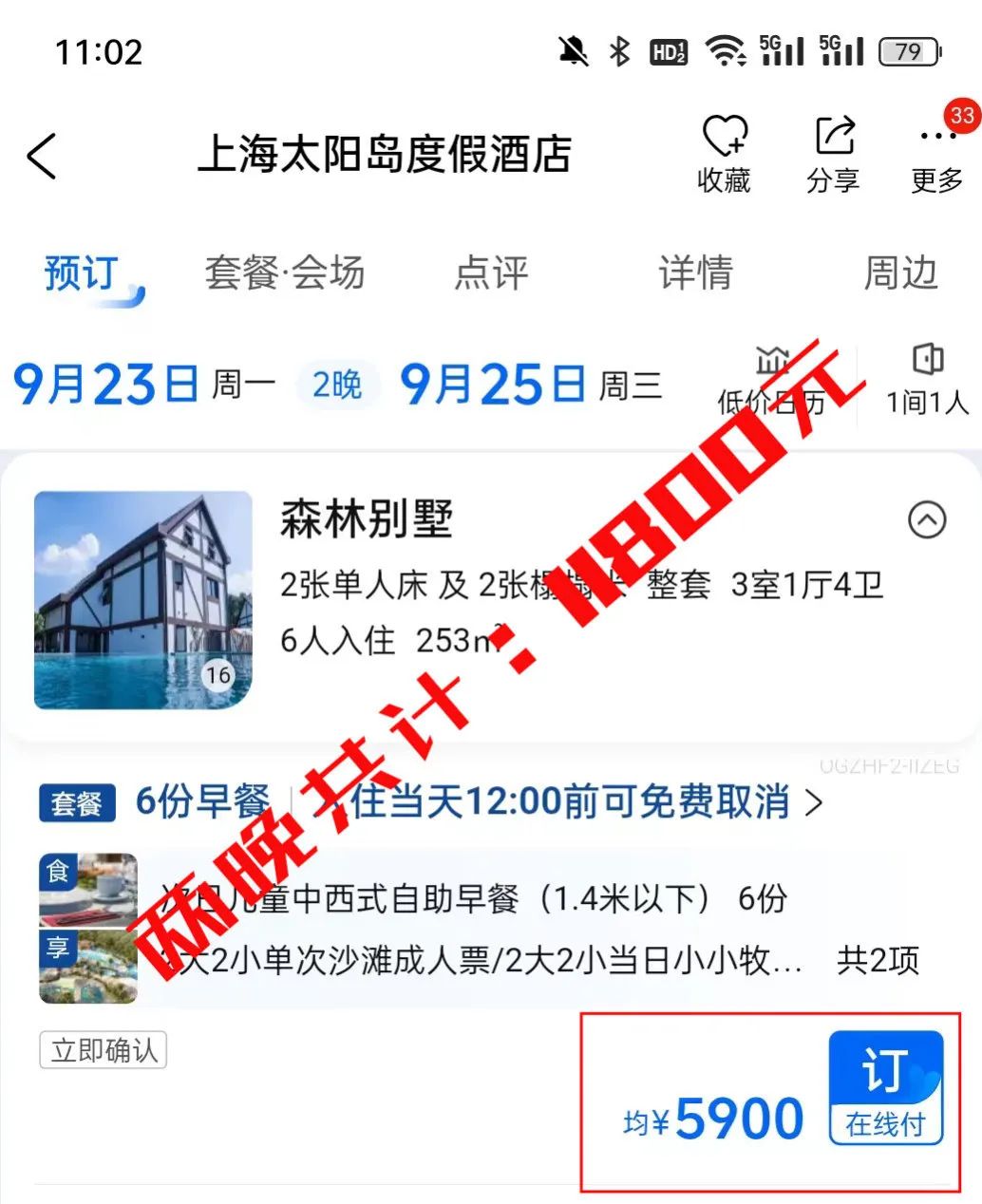Switch to the 套餐·会场 tab
This screenshot has width=982, height=1204.
coord(284,273)
